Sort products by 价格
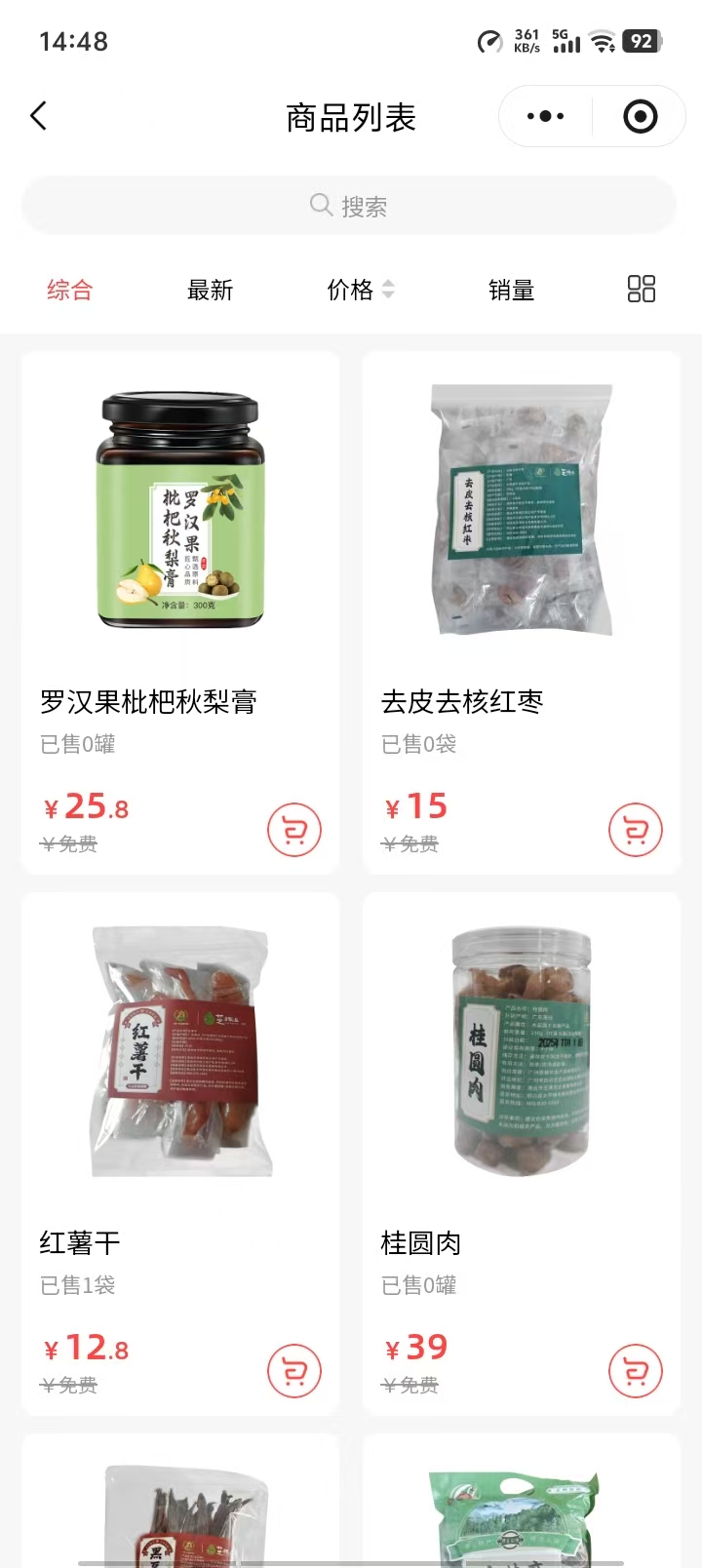The width and height of the screenshot is (702, 1568). point(360,290)
